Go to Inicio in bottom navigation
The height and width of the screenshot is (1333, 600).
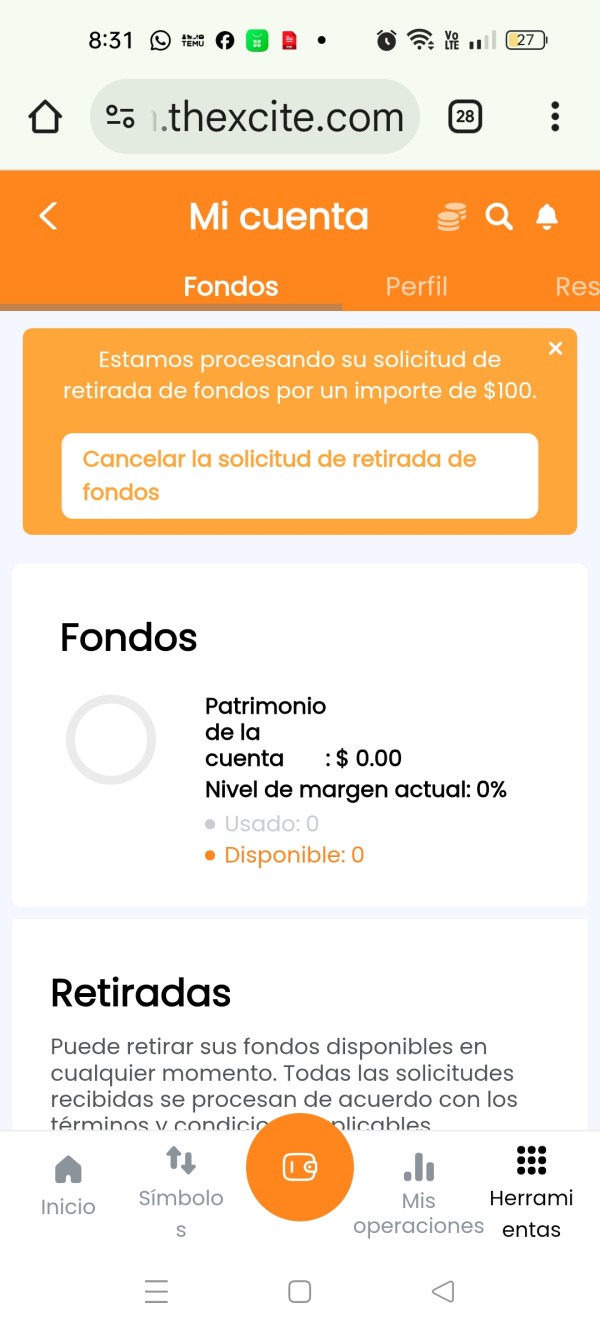coord(68,1185)
